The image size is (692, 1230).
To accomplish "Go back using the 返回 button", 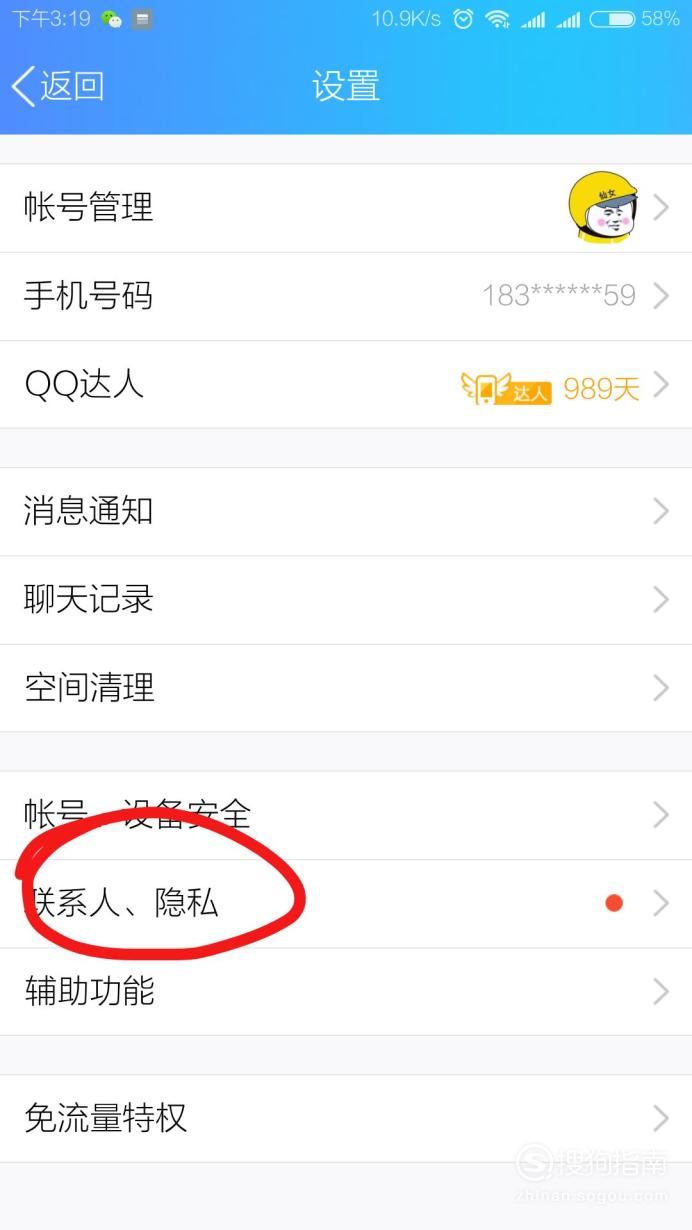I will point(58,86).
